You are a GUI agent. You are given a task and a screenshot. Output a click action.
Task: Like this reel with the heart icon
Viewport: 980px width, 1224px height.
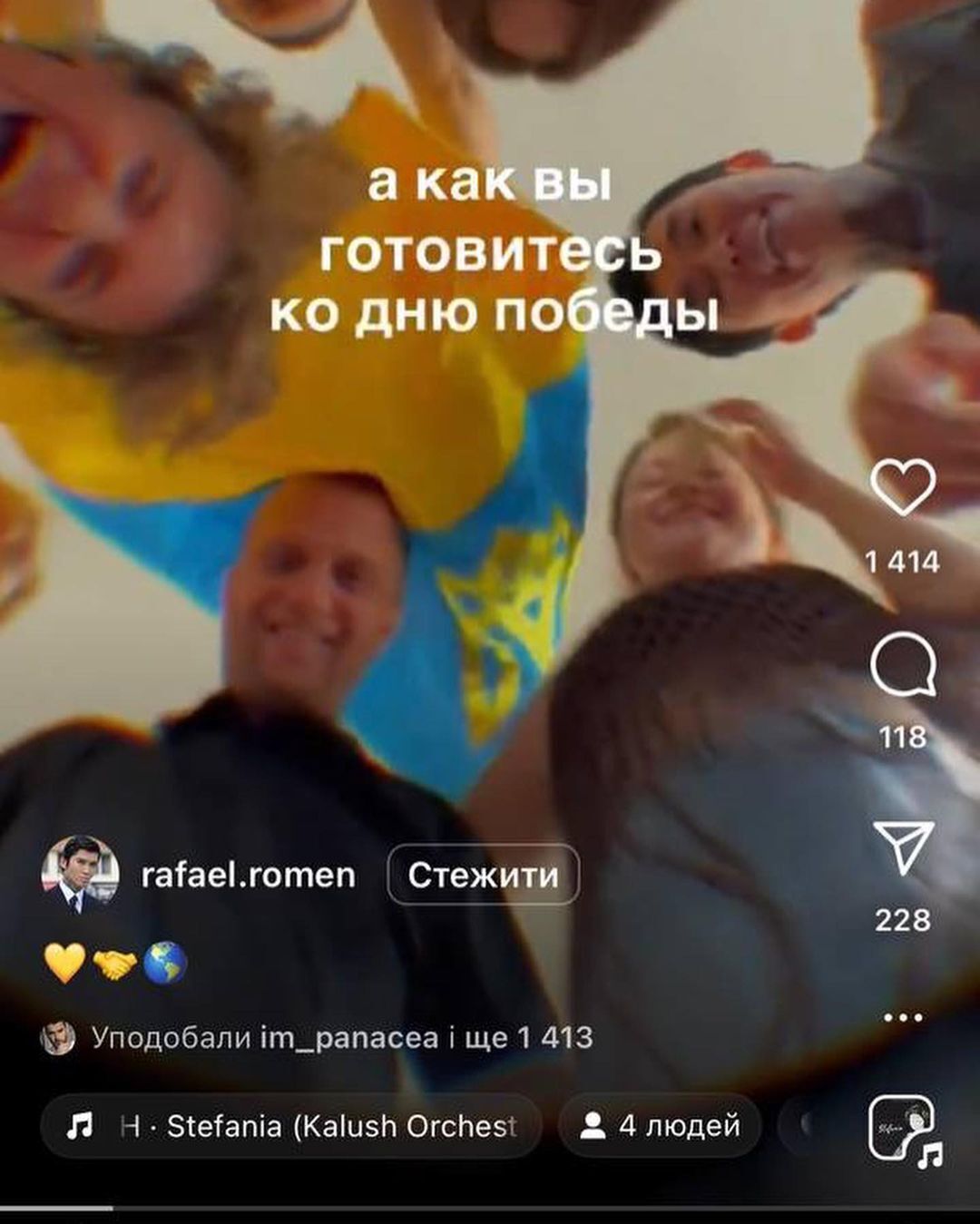click(x=903, y=487)
